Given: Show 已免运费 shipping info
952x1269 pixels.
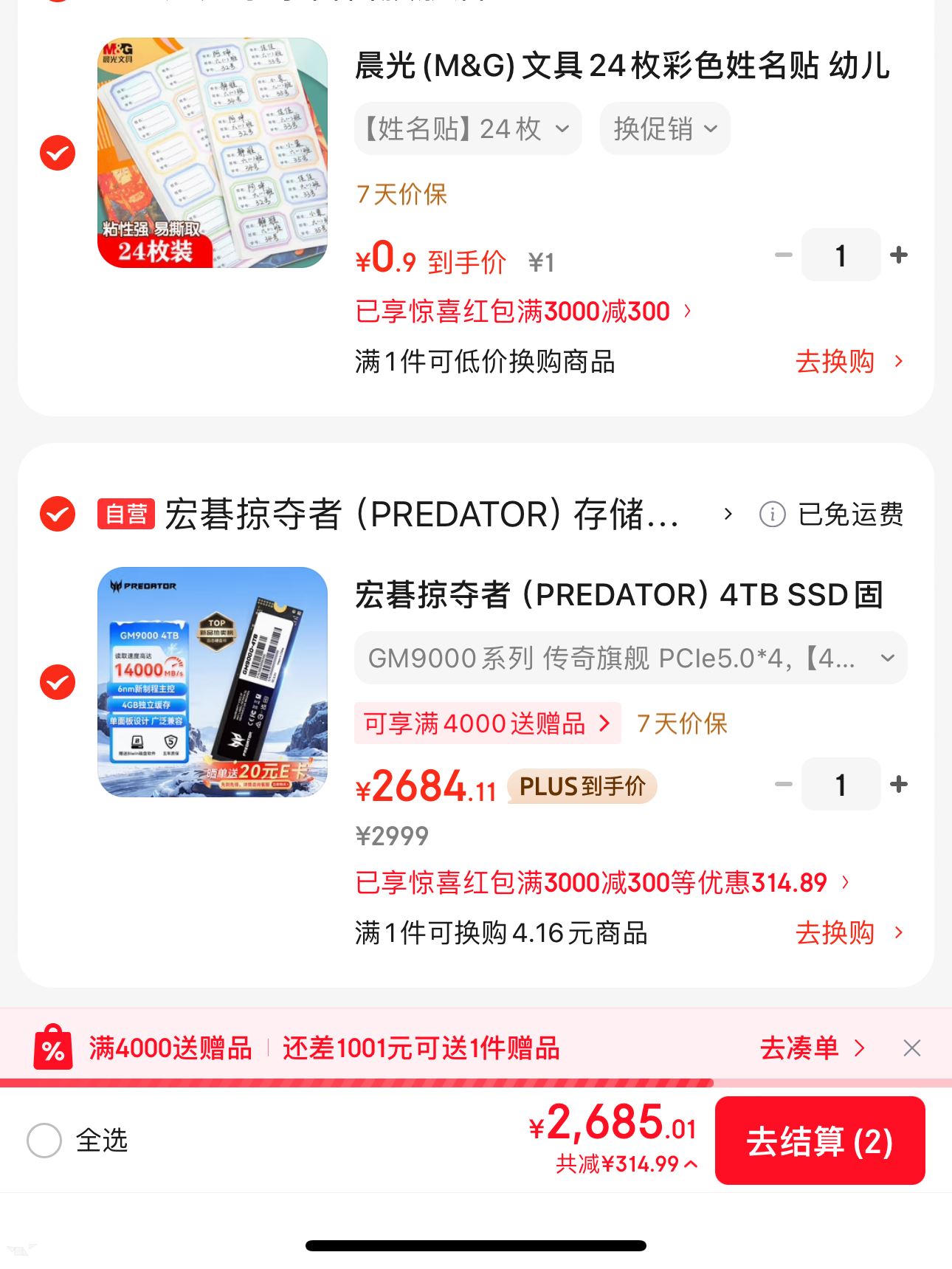Looking at the screenshot, I should [832, 515].
